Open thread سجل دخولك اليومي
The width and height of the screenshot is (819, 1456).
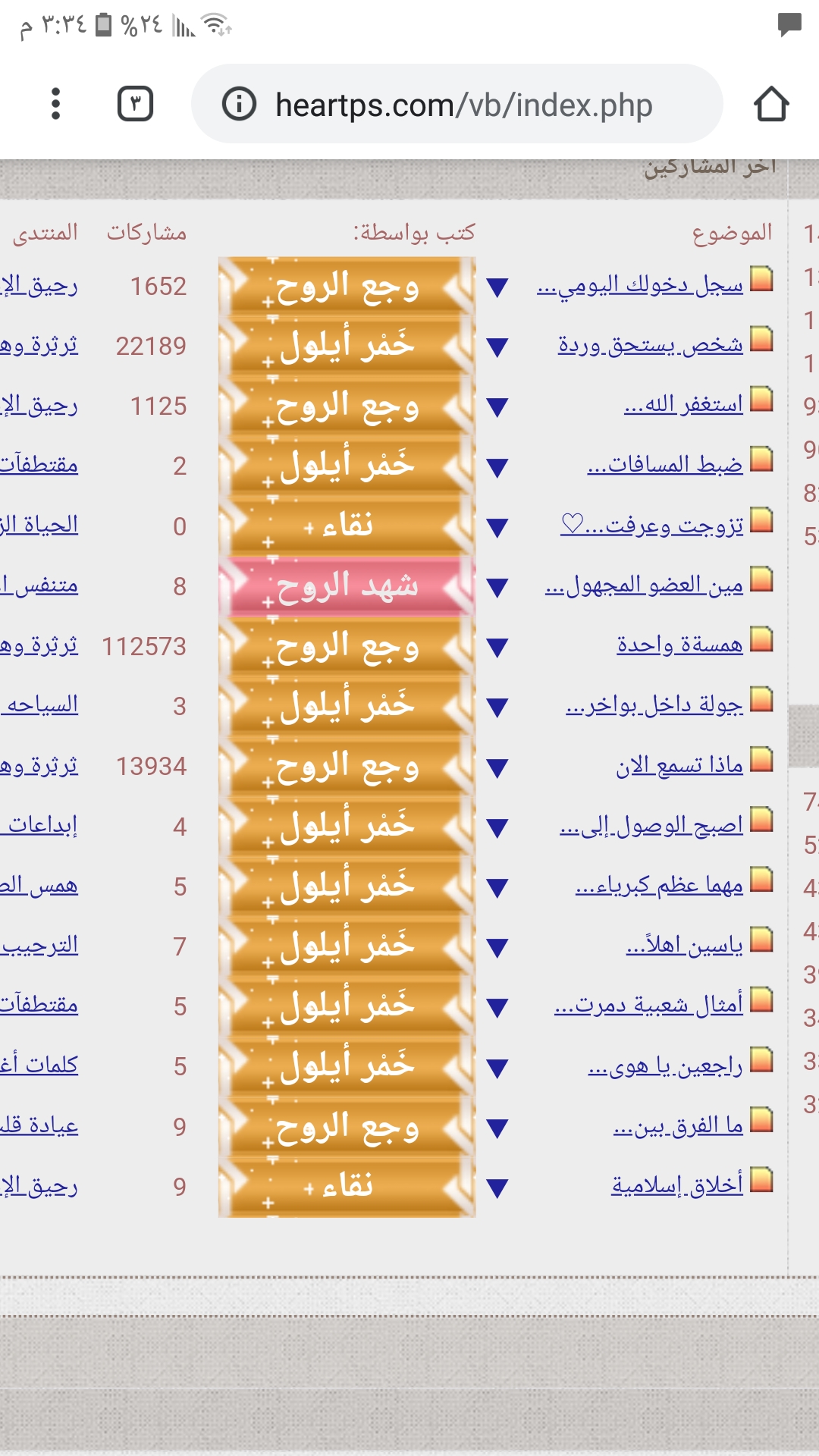click(x=640, y=286)
